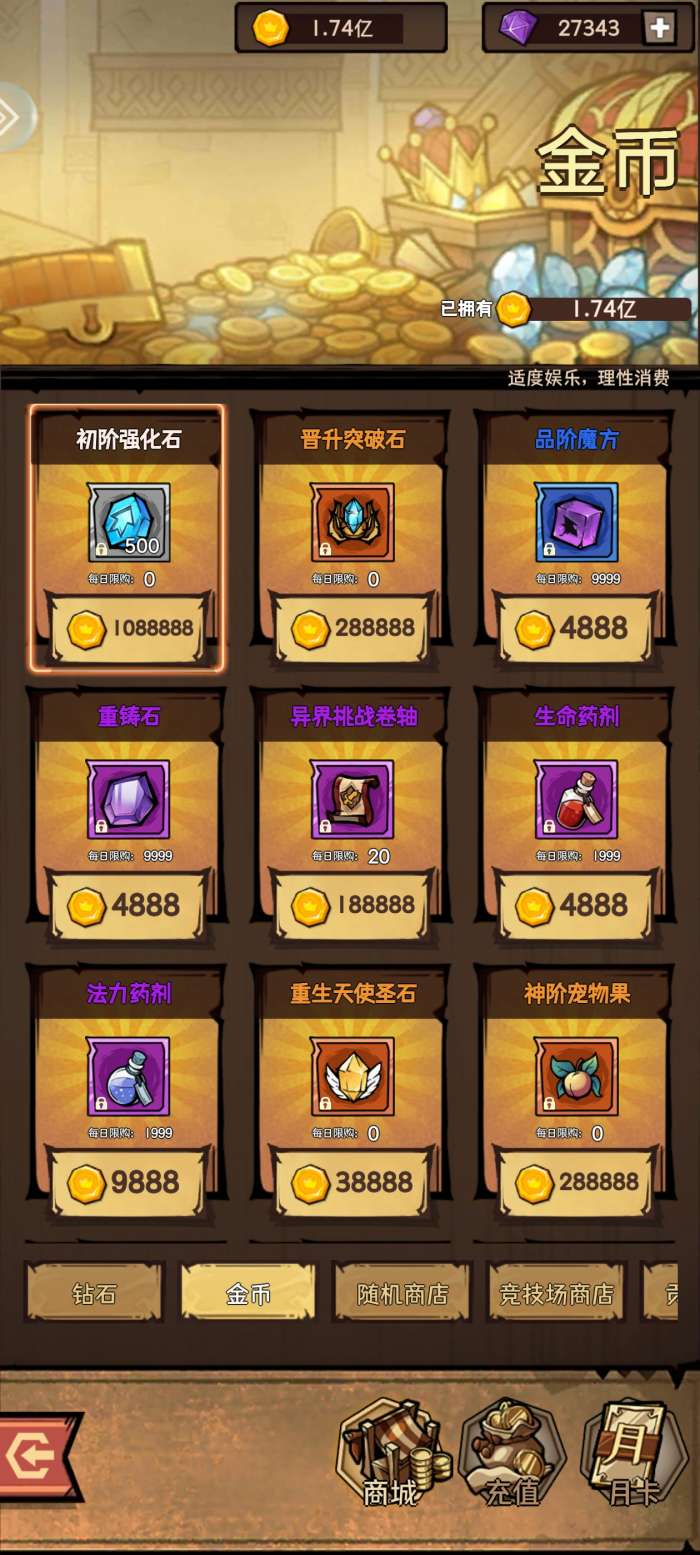
Task: Expand the side panel arrow
Action: click(12, 117)
